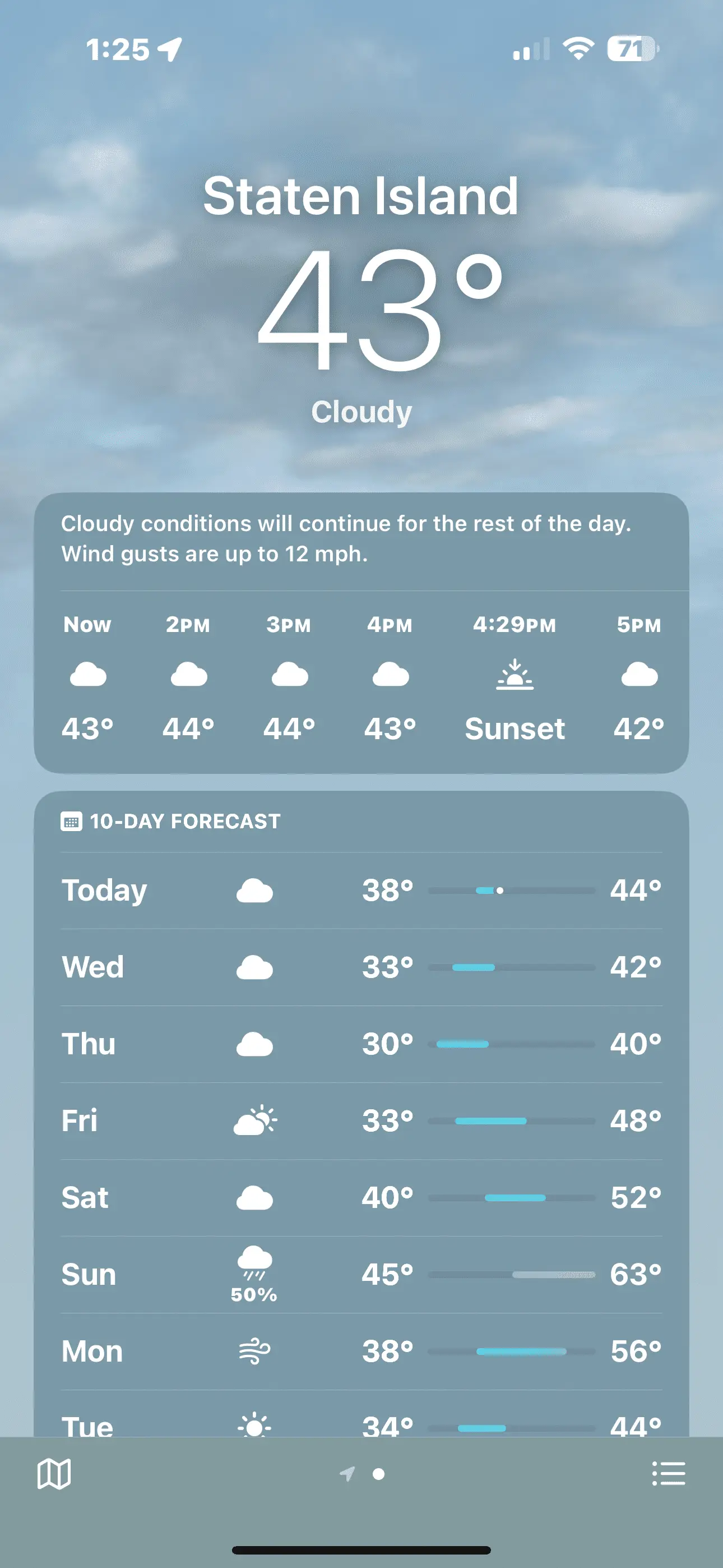Image resolution: width=723 pixels, height=1568 pixels.
Task: Open Friday's forecast details
Action: [x=361, y=1120]
